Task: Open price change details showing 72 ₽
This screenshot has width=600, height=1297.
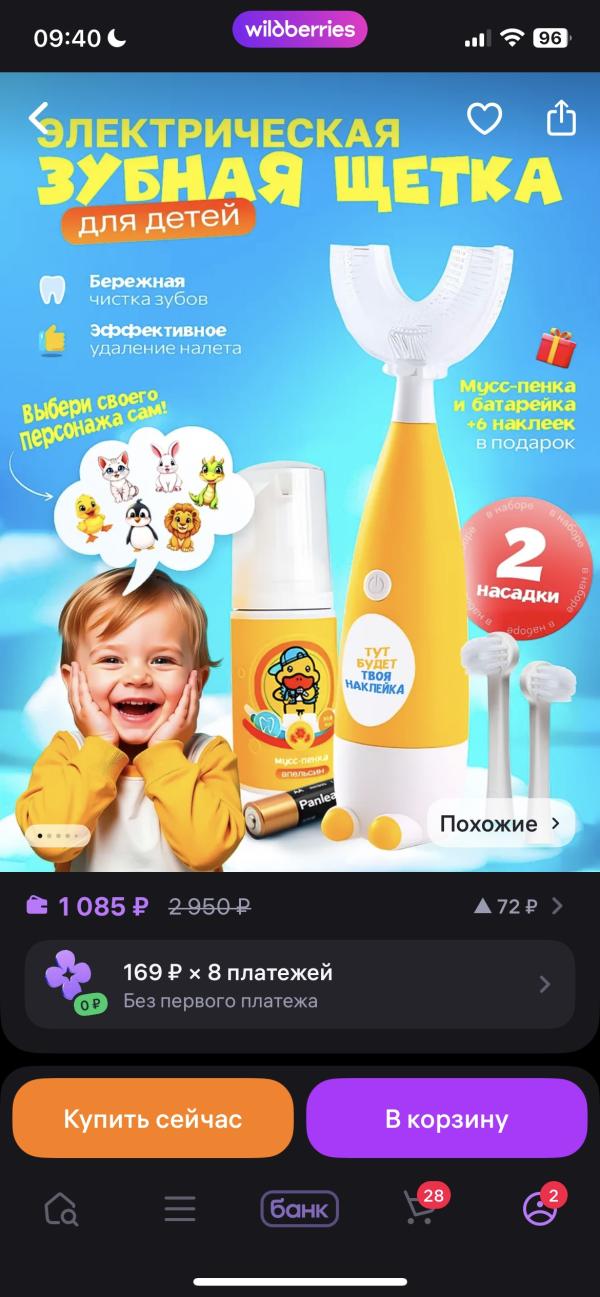Action: click(519, 906)
